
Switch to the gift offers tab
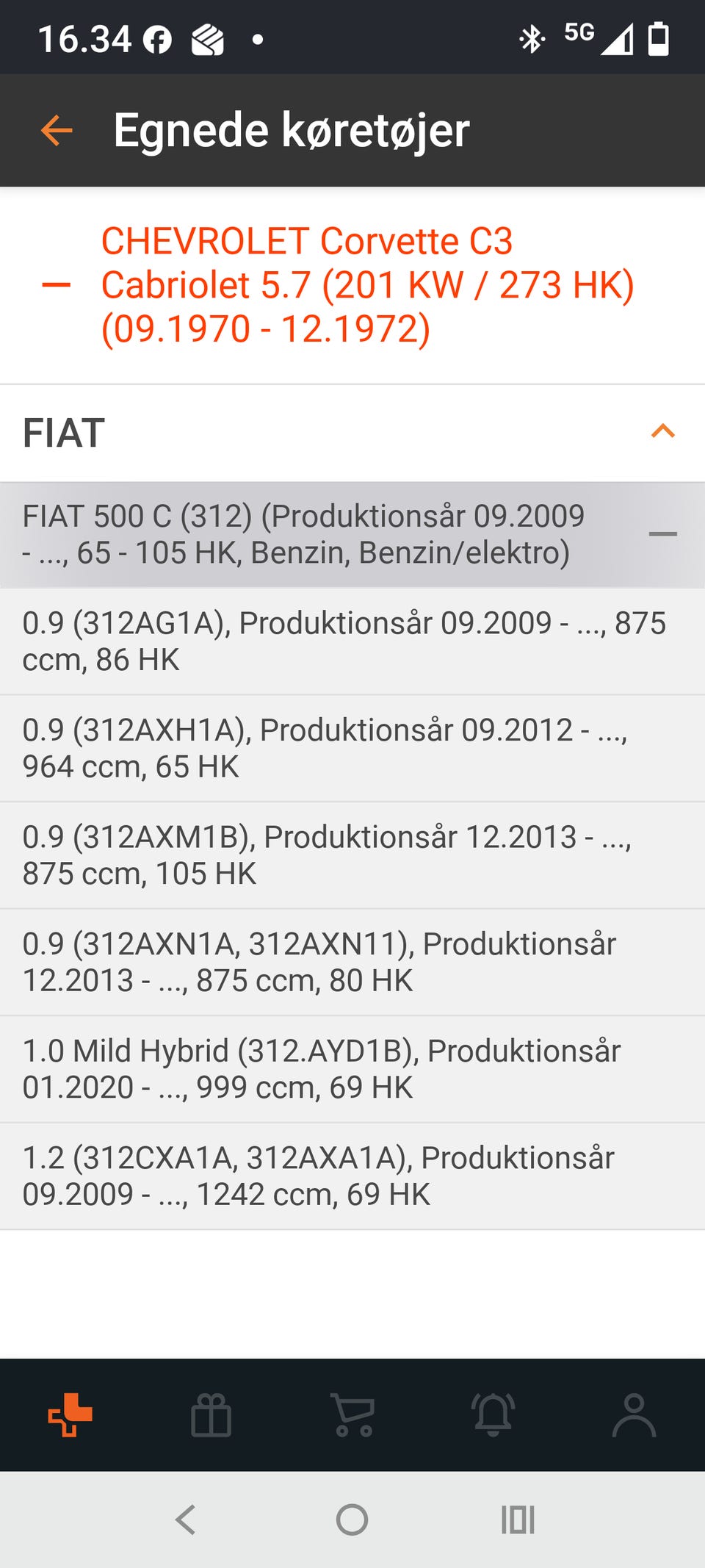[211, 1414]
